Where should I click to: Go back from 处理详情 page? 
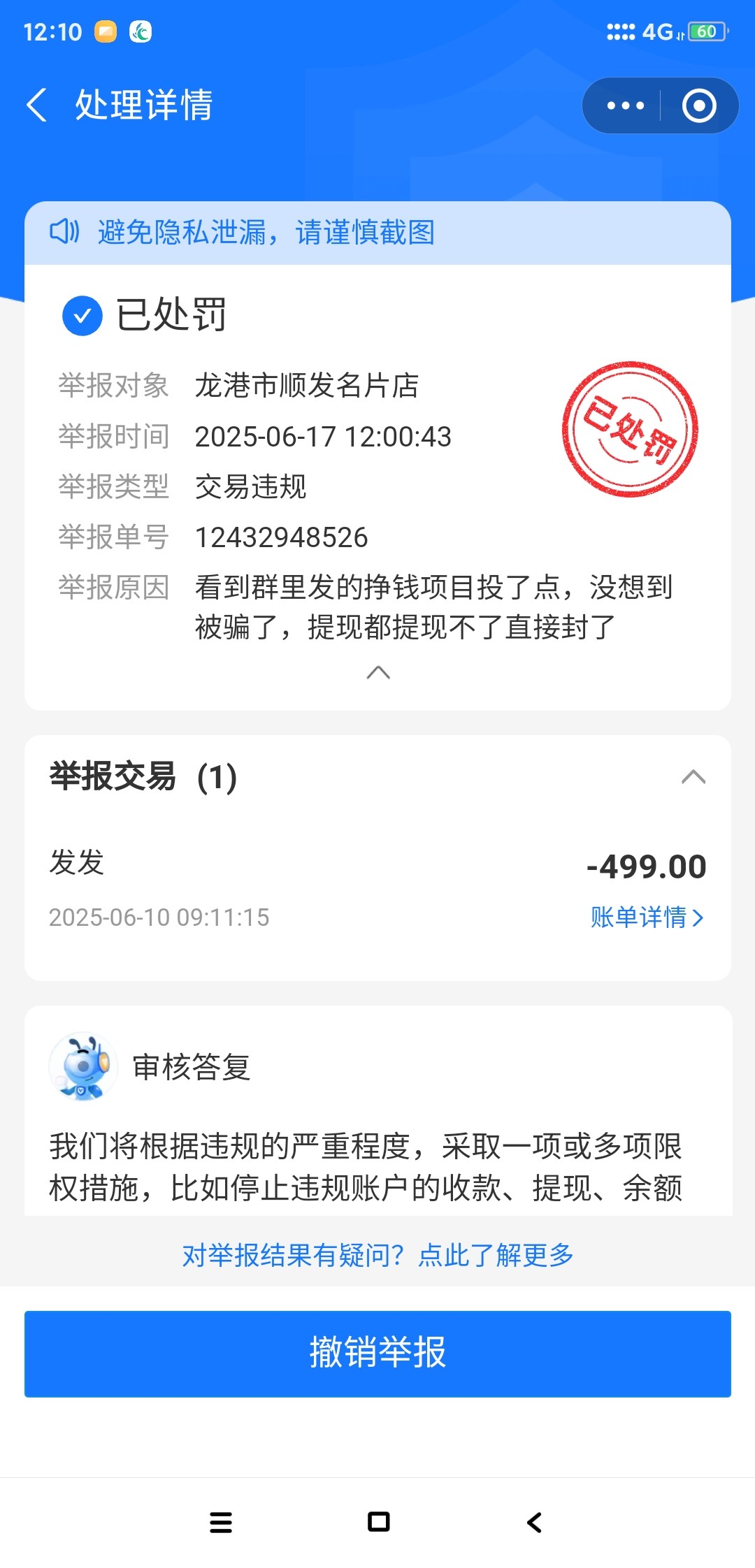[36, 105]
